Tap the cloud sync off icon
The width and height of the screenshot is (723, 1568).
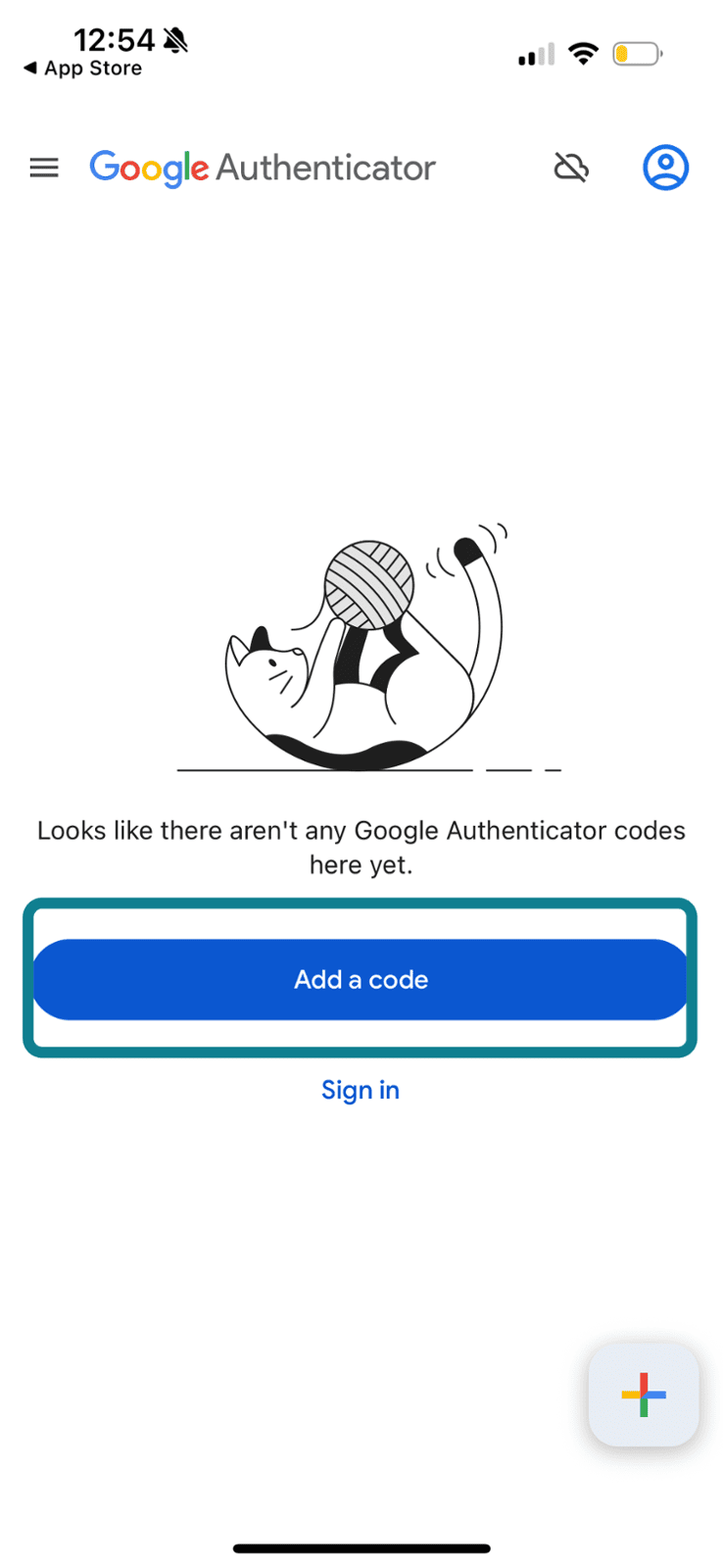[x=571, y=168]
